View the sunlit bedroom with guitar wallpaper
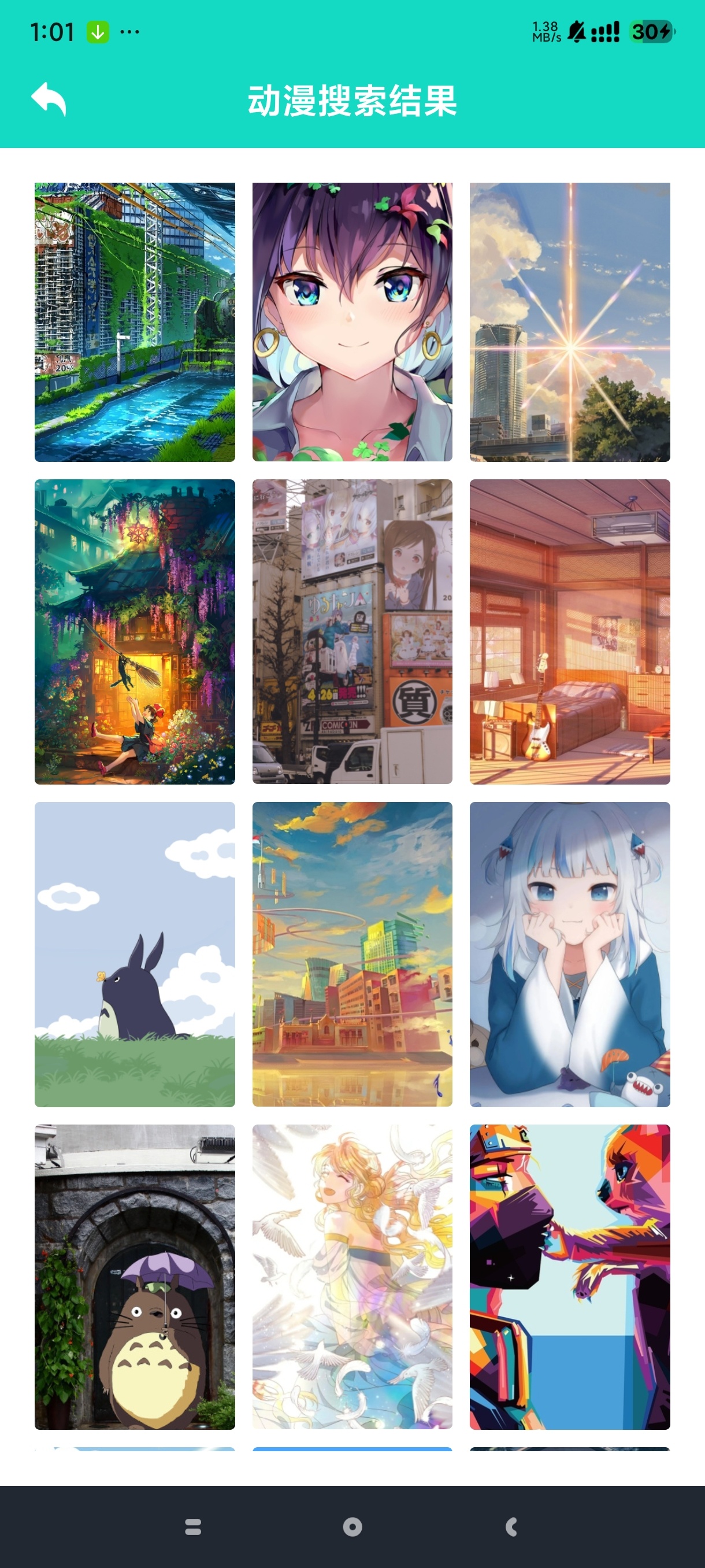The image size is (705, 1568). [569, 631]
